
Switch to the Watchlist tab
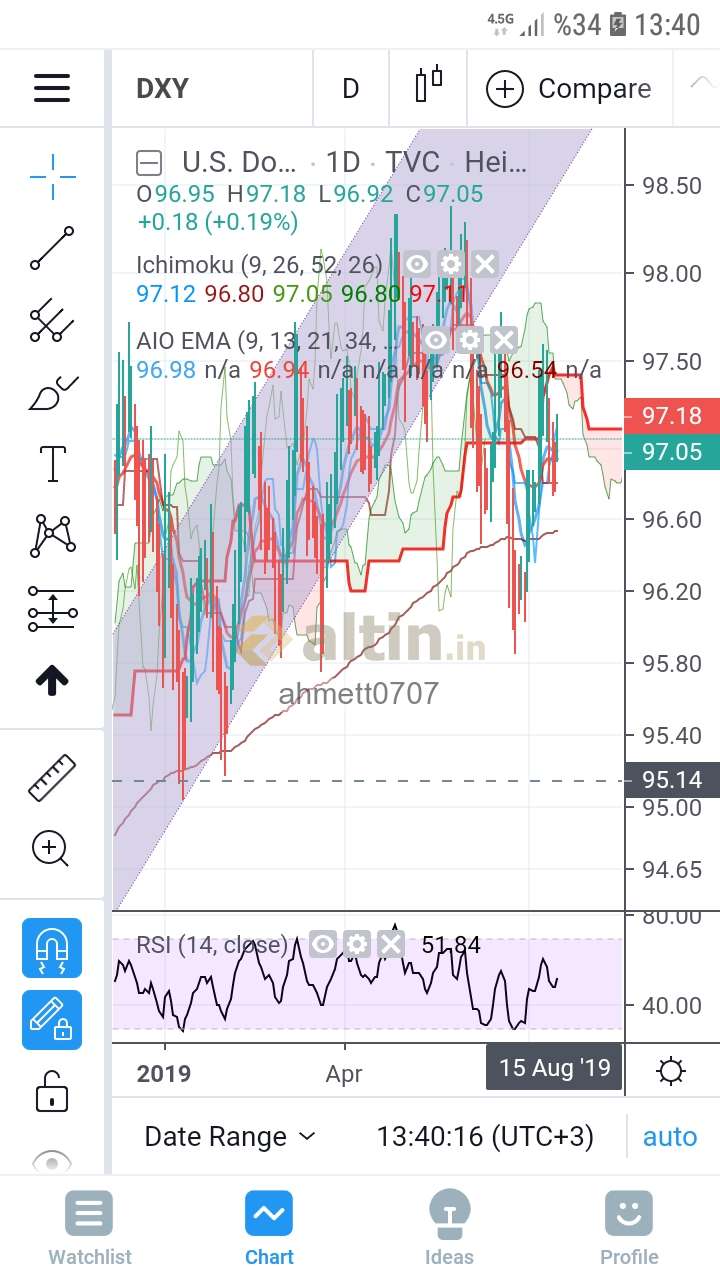[90, 1229]
